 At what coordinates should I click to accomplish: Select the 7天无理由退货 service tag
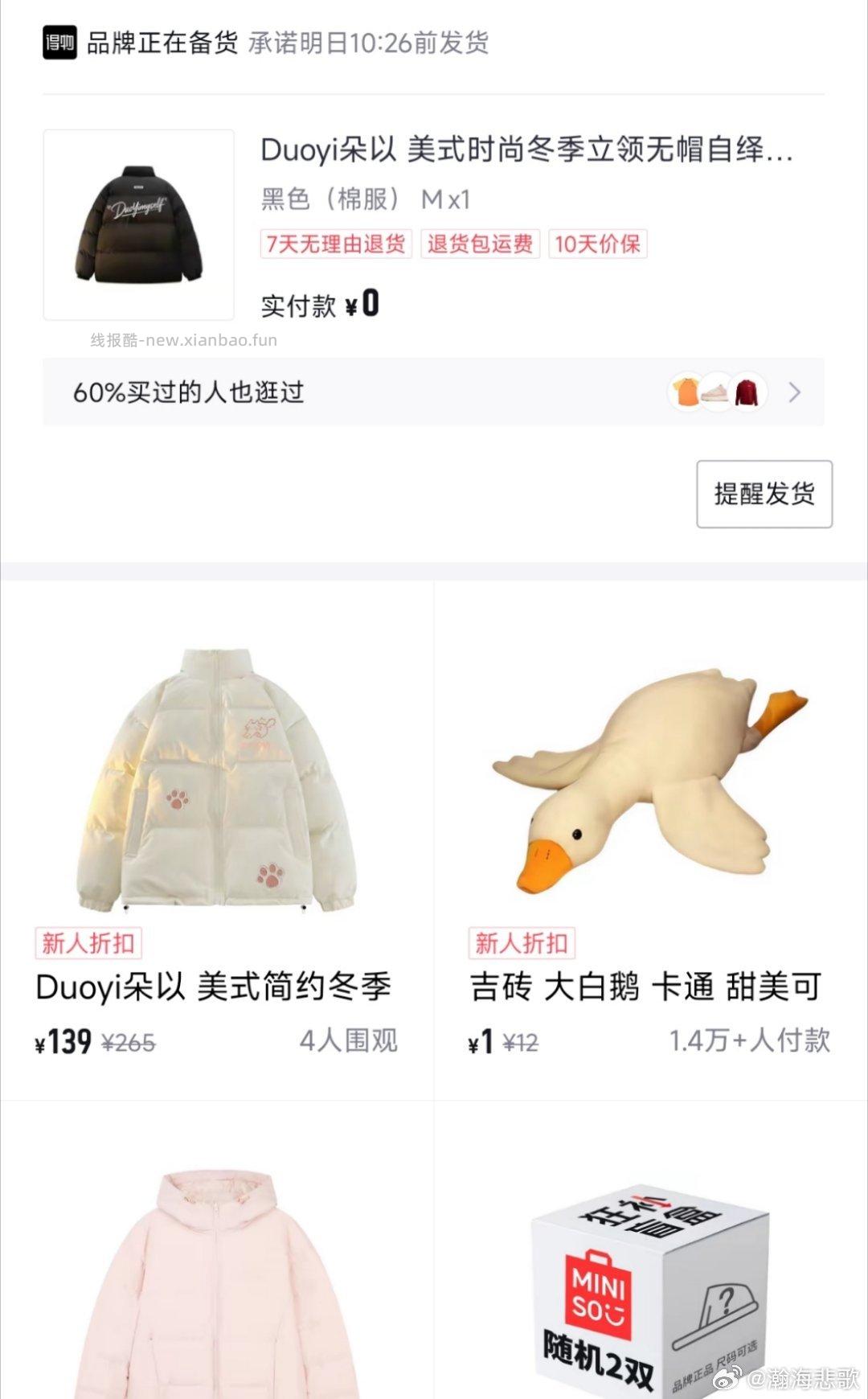pos(334,244)
